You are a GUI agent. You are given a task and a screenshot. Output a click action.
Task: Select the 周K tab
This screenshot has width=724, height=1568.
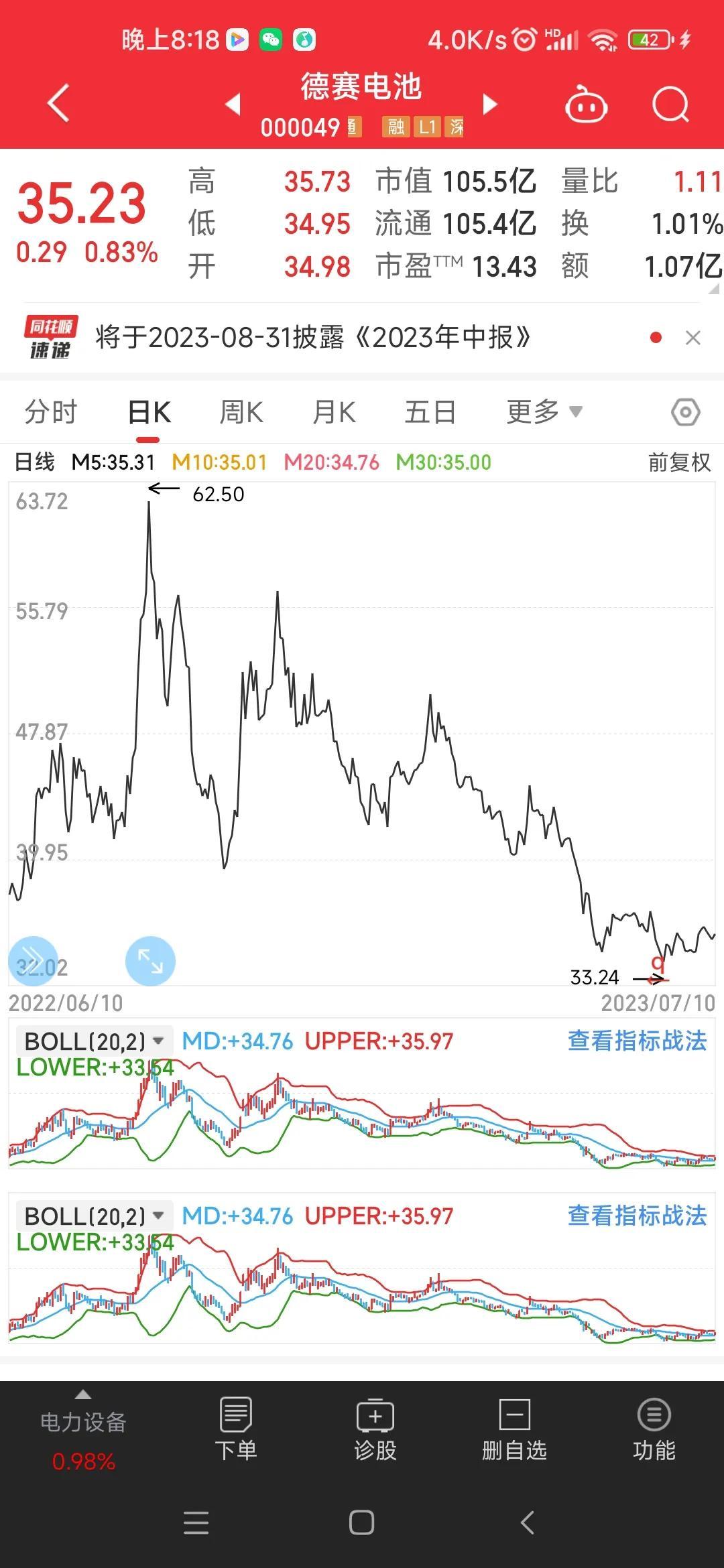(x=241, y=412)
